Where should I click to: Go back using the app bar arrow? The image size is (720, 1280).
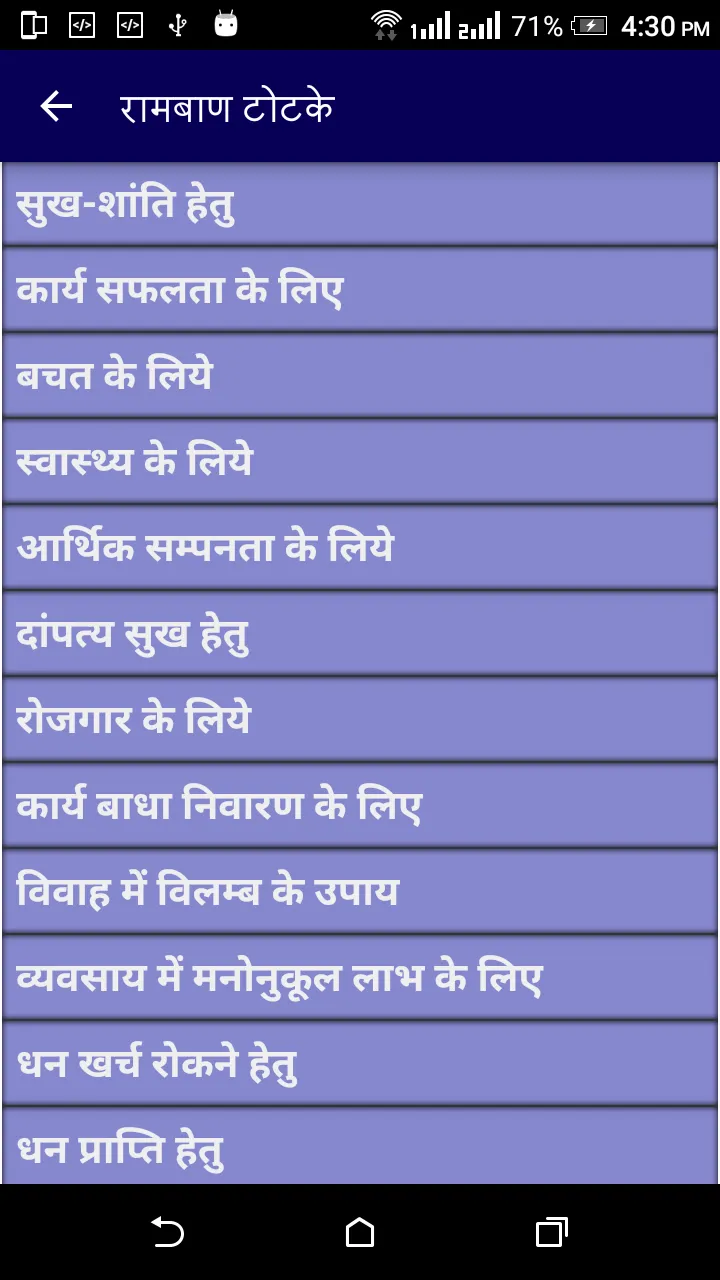pos(56,106)
